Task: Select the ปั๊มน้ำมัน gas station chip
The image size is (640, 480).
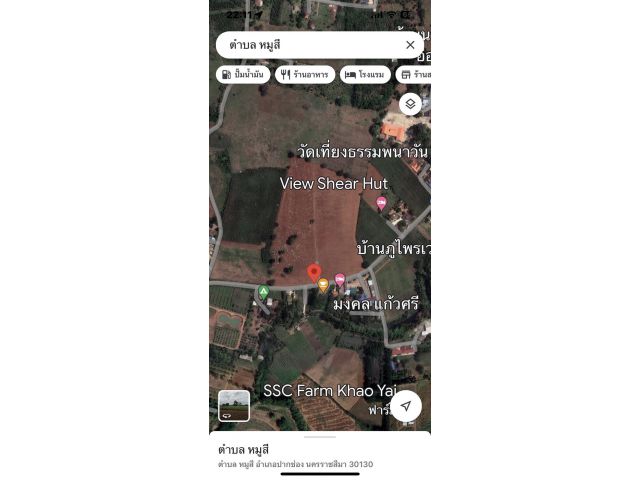Action: click(242, 75)
